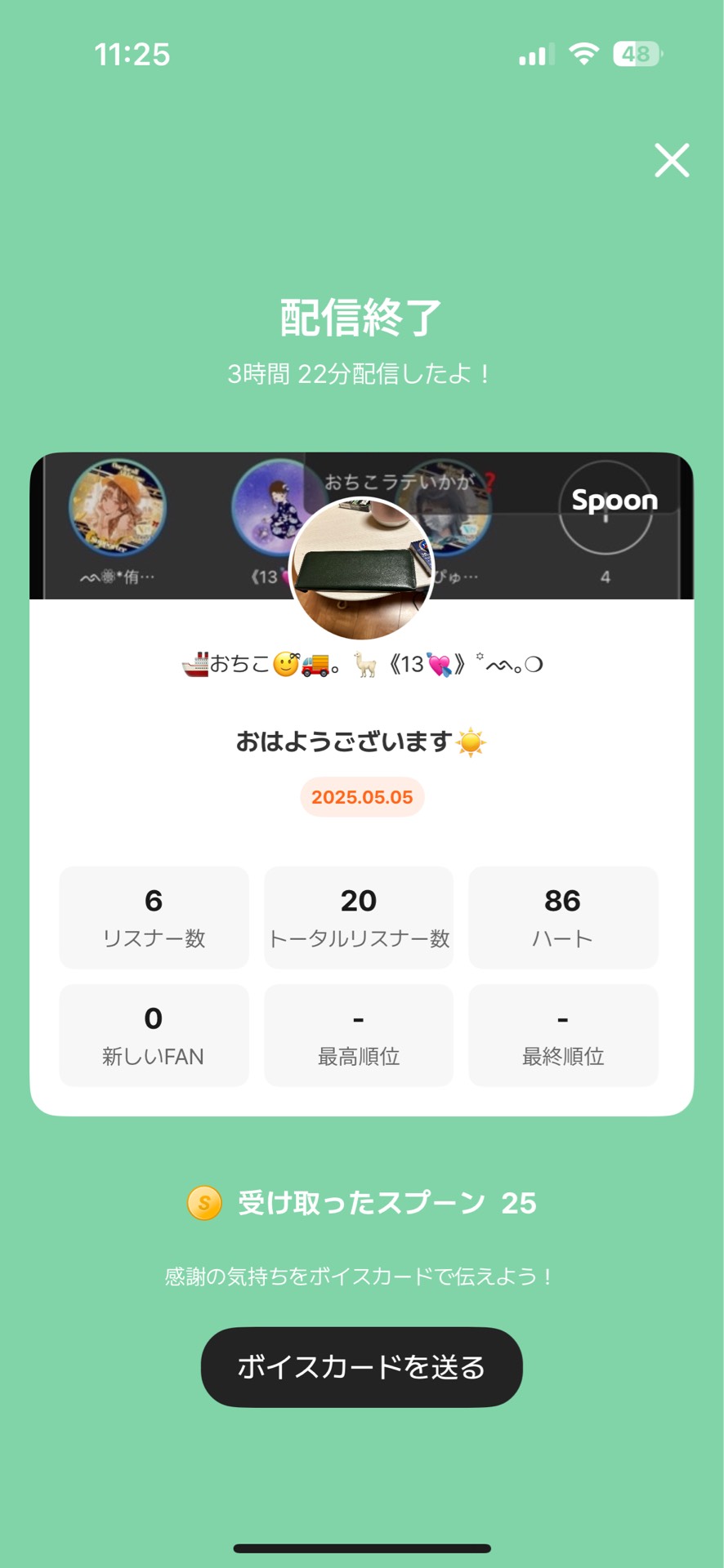The image size is (724, 1568).
Task: Tap the wallet profile photo avatar
Action: click(362, 569)
